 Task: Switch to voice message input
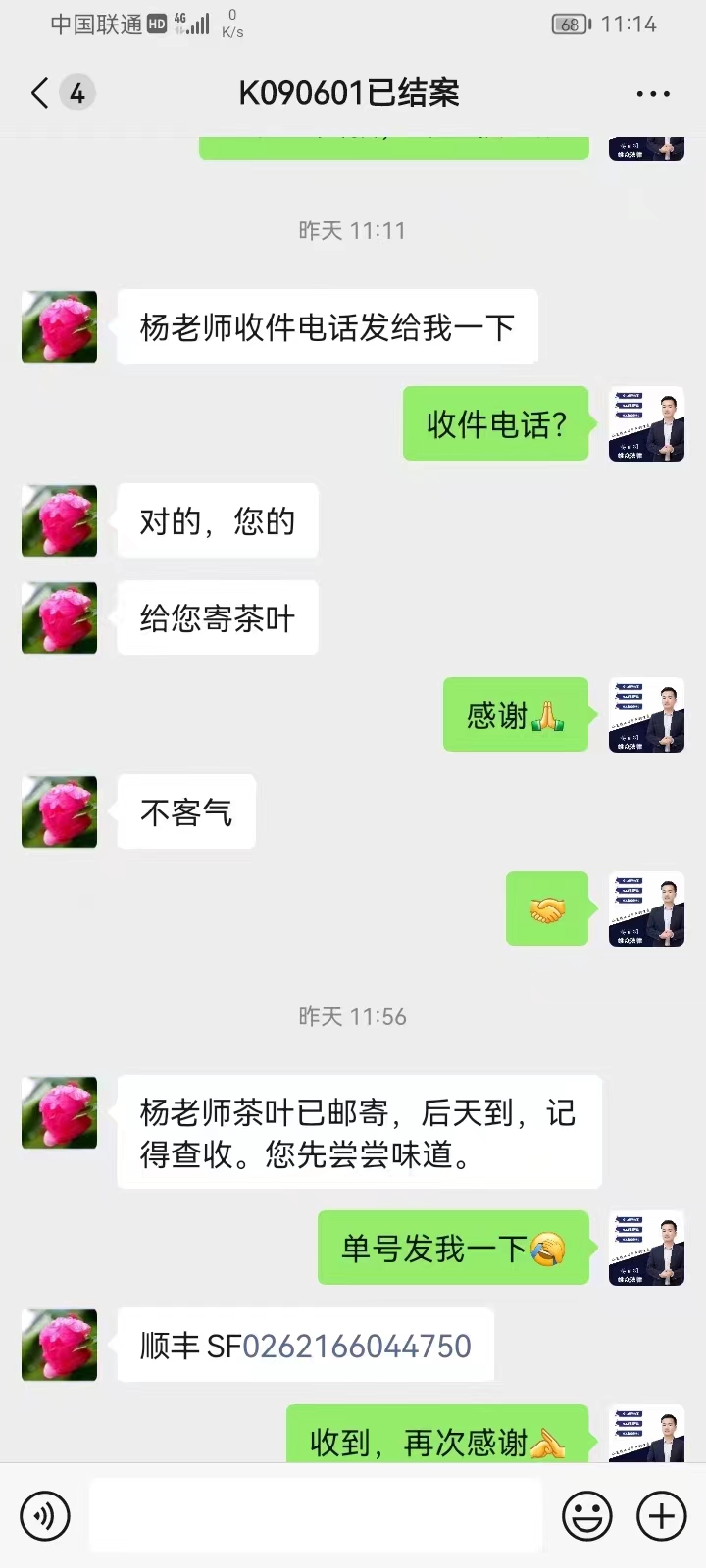[45, 1516]
